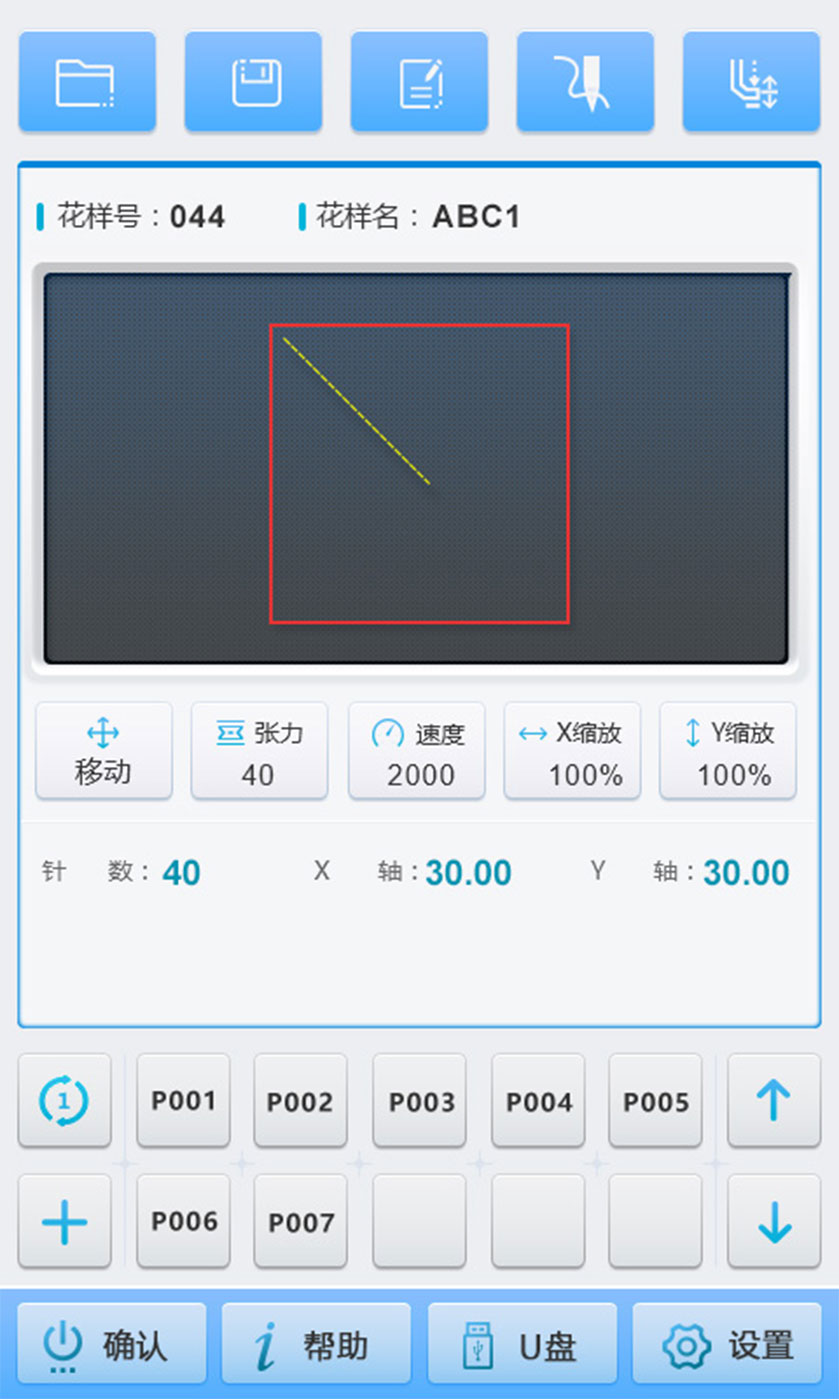Open the pattern folder icon
The image size is (839, 1400).
pos(87,82)
